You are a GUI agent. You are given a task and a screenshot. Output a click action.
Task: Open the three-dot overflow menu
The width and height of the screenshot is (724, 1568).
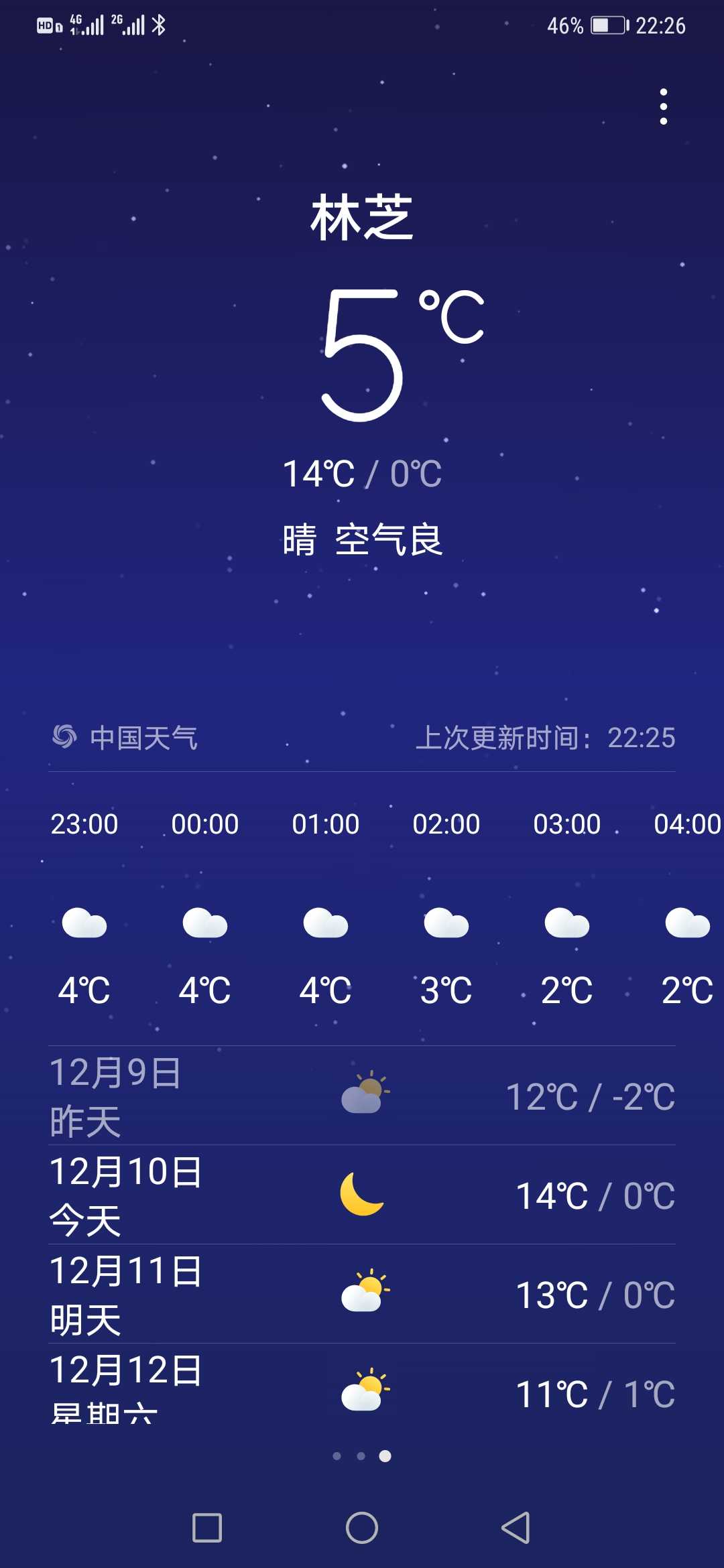(663, 107)
